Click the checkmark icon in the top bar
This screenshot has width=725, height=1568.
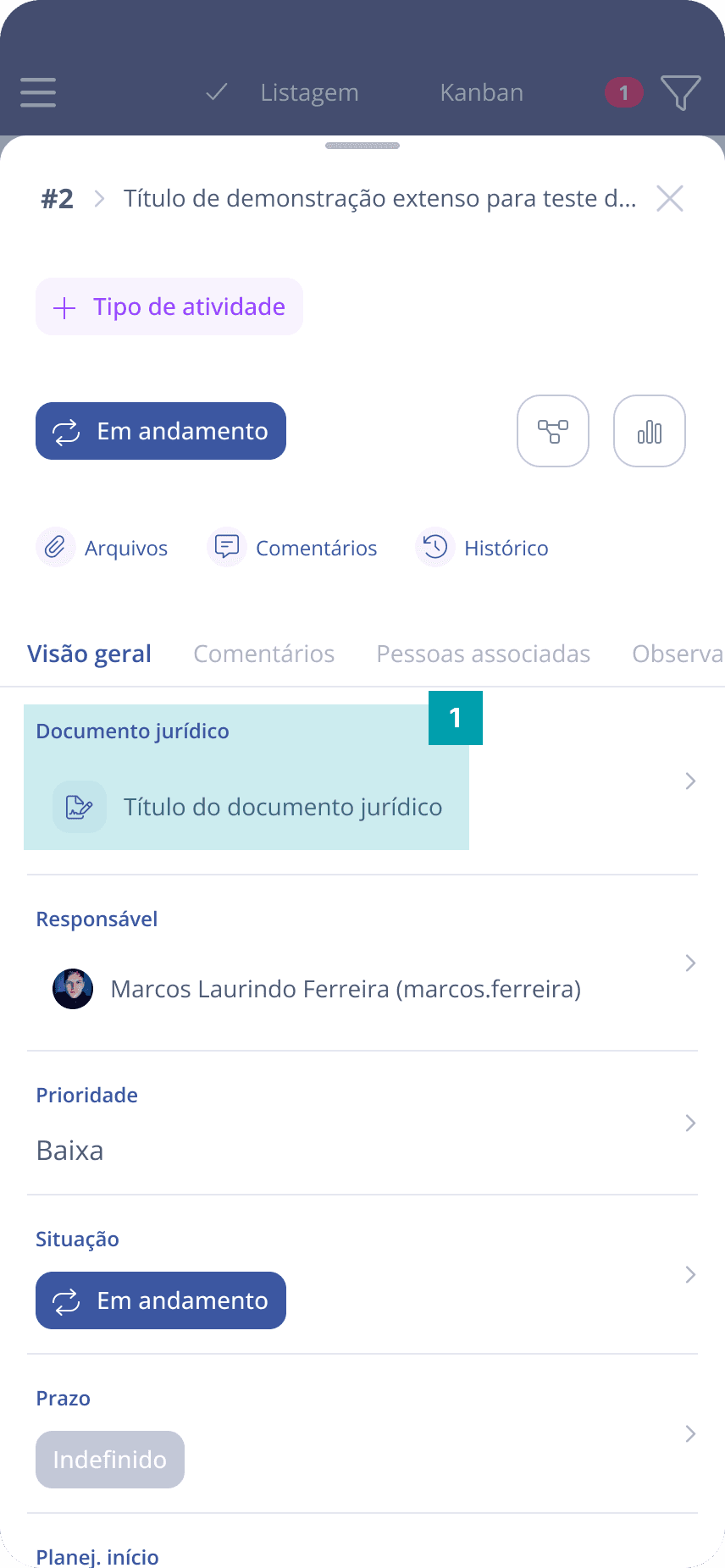pyautogui.click(x=216, y=92)
